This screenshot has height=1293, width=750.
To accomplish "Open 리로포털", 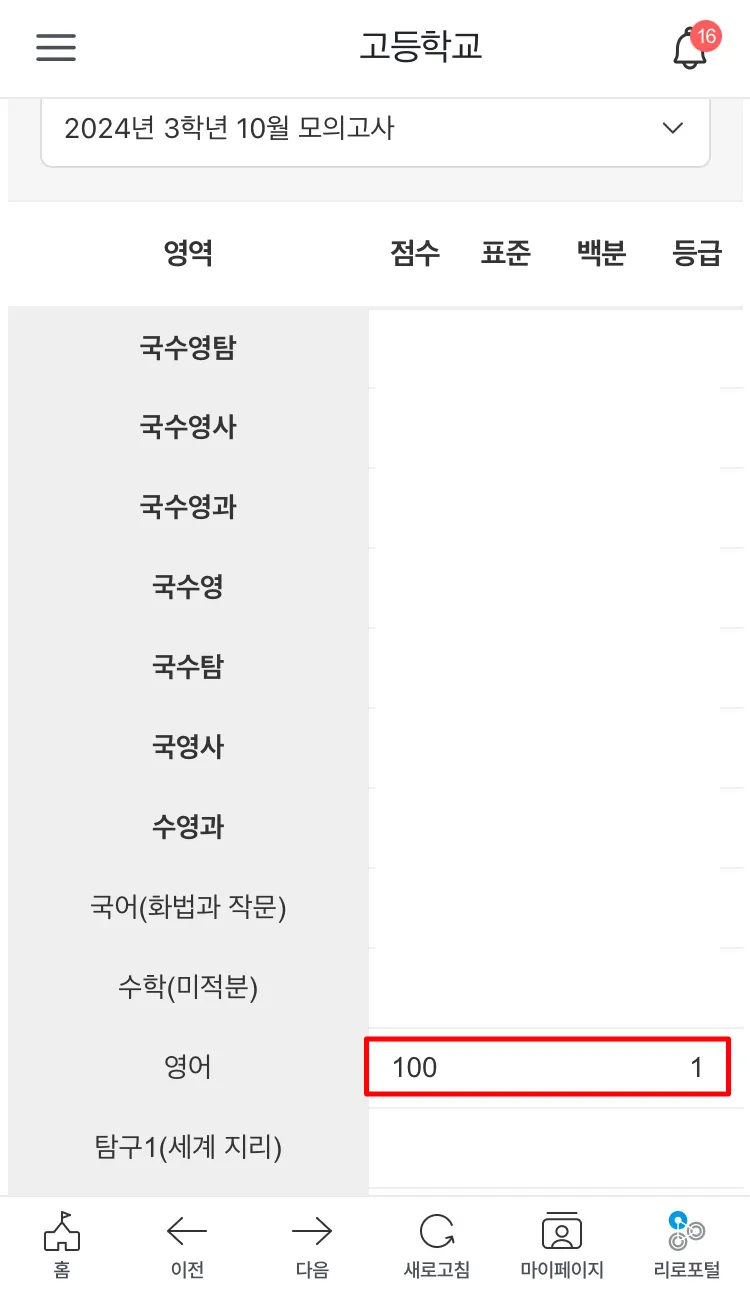I will 687,1243.
